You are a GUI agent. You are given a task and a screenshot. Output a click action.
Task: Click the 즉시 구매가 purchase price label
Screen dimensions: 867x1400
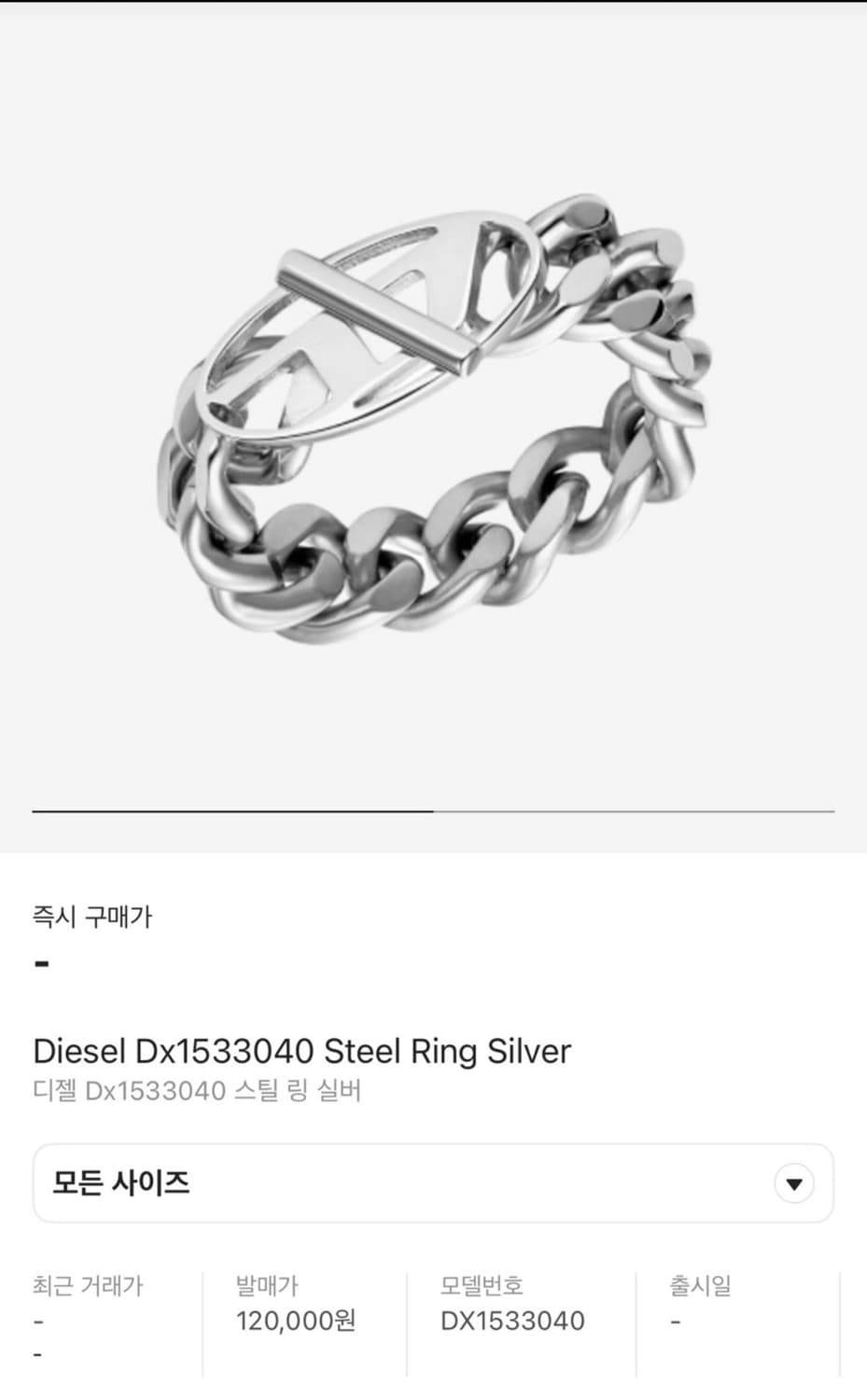click(94, 917)
